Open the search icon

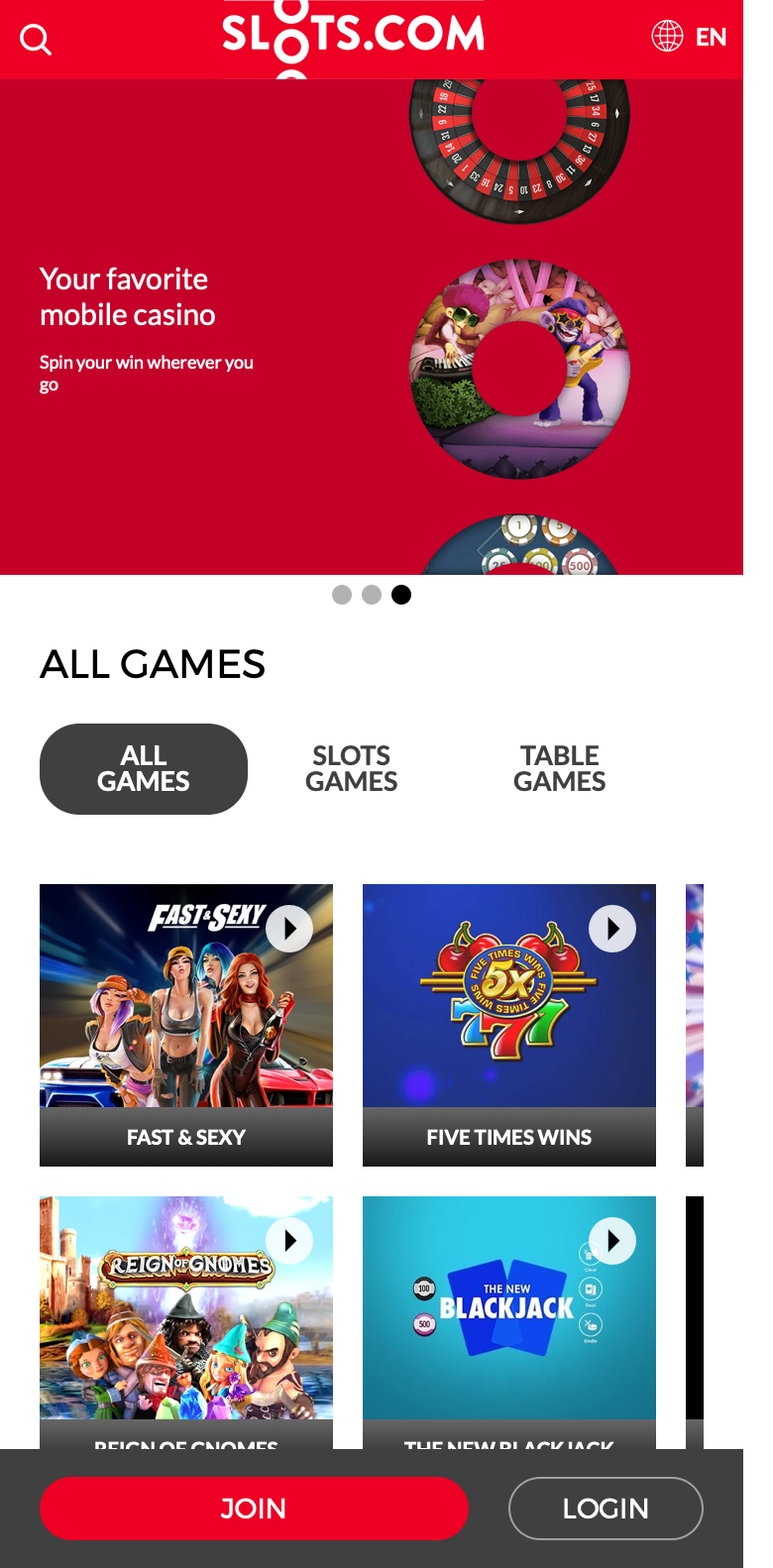coord(36,40)
